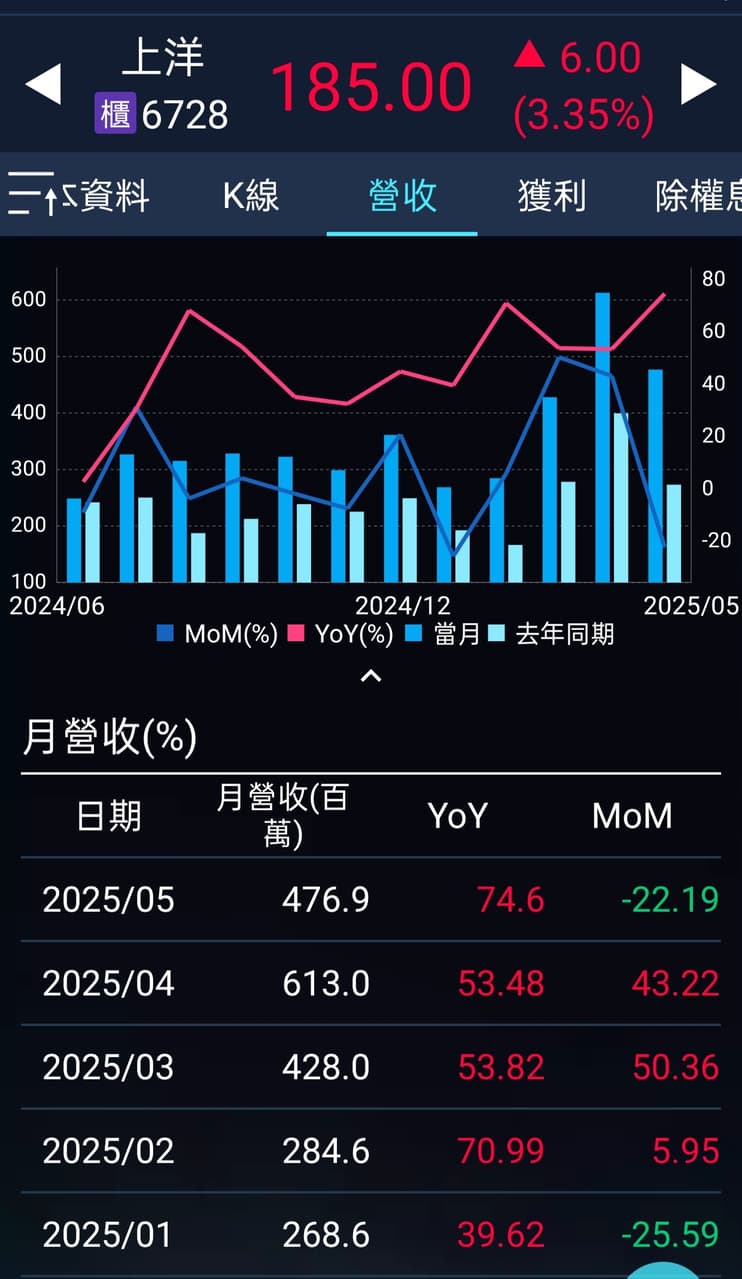This screenshot has height=1279, width=742.
Task: Switch to the 除權息 tab
Action: coord(699,195)
